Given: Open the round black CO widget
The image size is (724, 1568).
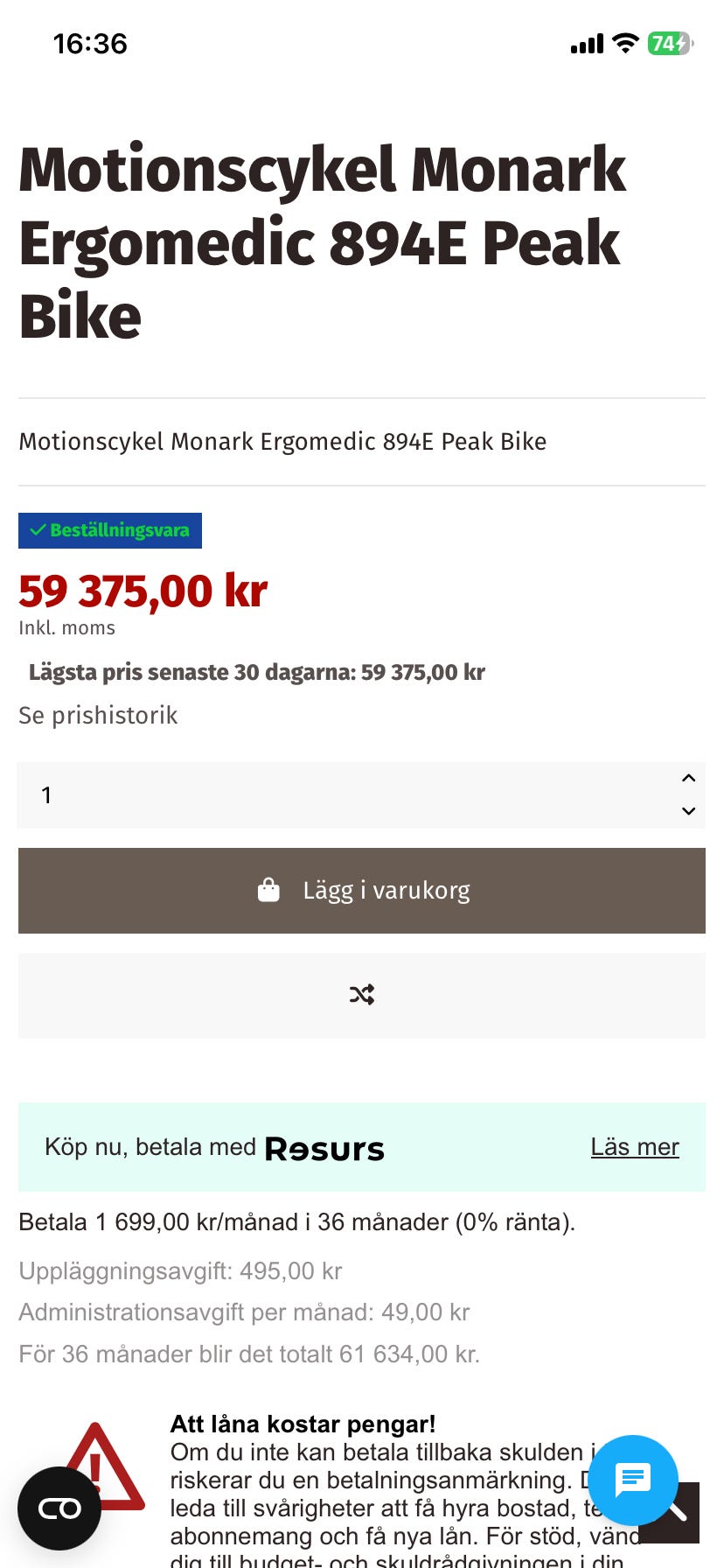Looking at the screenshot, I should [59, 1508].
